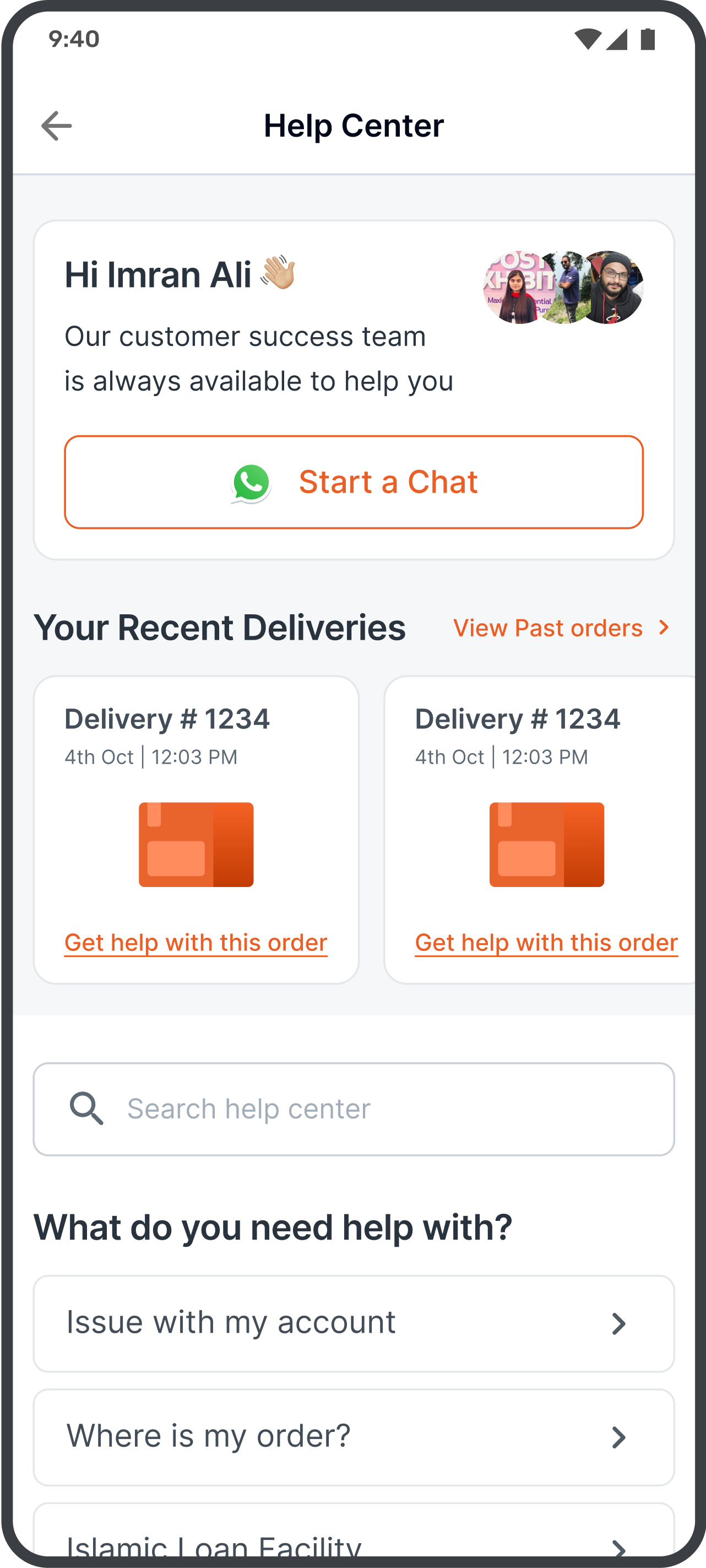Get help with the second delivery order
The height and width of the screenshot is (1568, 706).
[546, 943]
